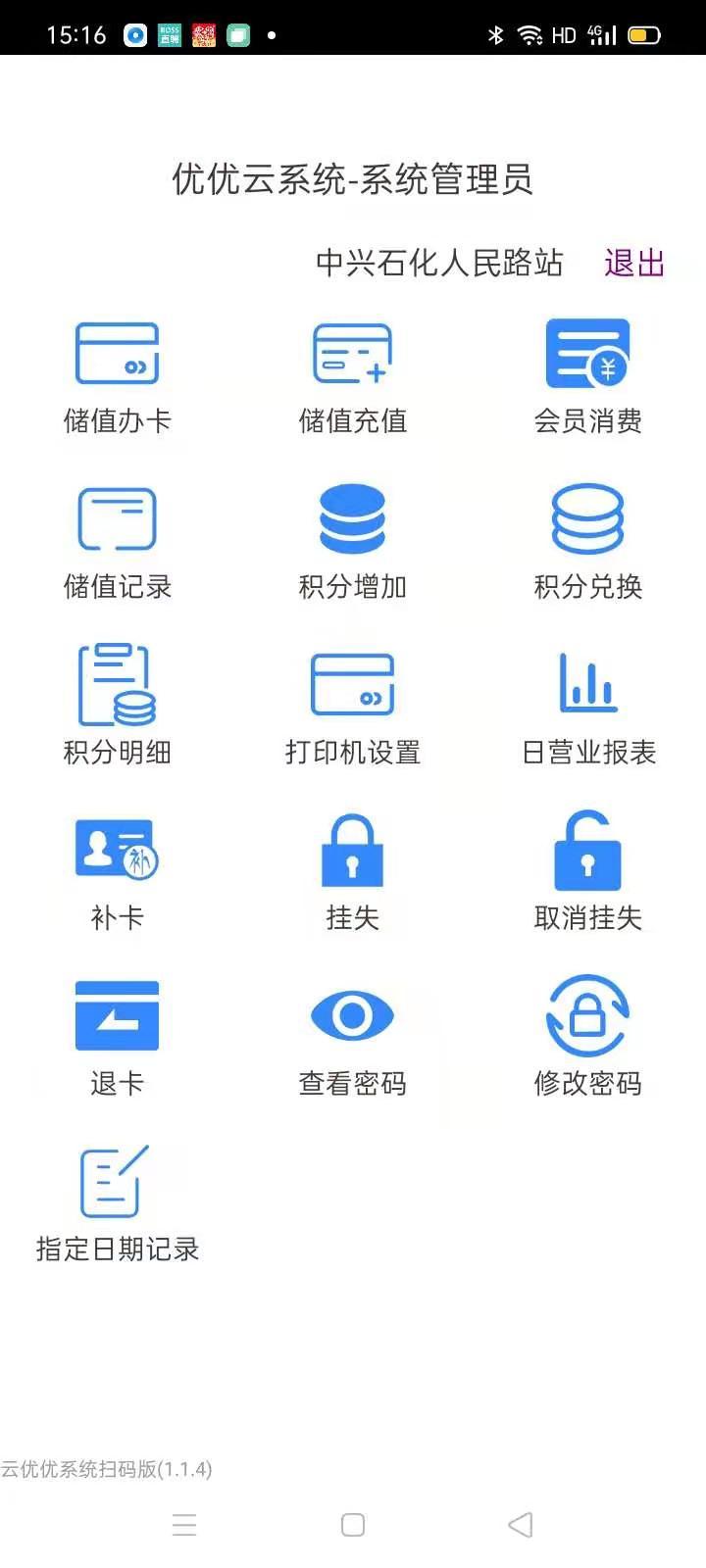Viewport: 706px width, 1568px height.
Task: Open 储值办卡 card issuing
Action: click(118, 378)
